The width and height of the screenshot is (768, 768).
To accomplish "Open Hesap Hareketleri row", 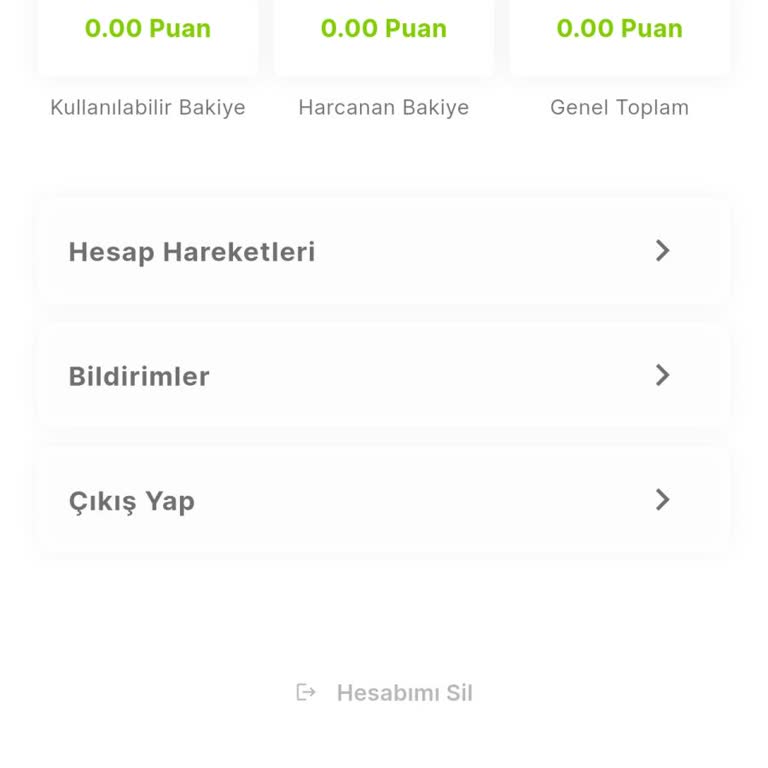I will click(x=383, y=251).
